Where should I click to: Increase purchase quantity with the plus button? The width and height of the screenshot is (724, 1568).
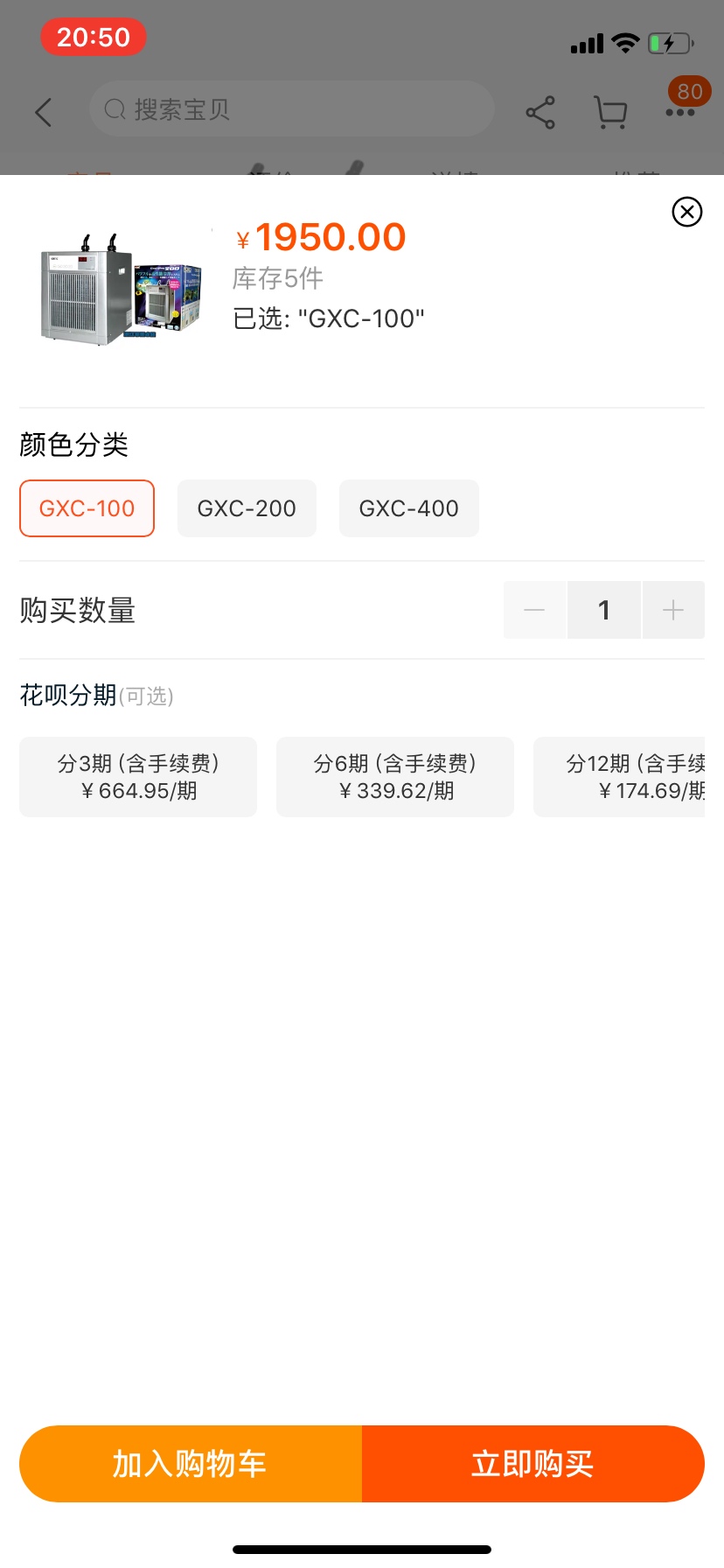(x=673, y=610)
